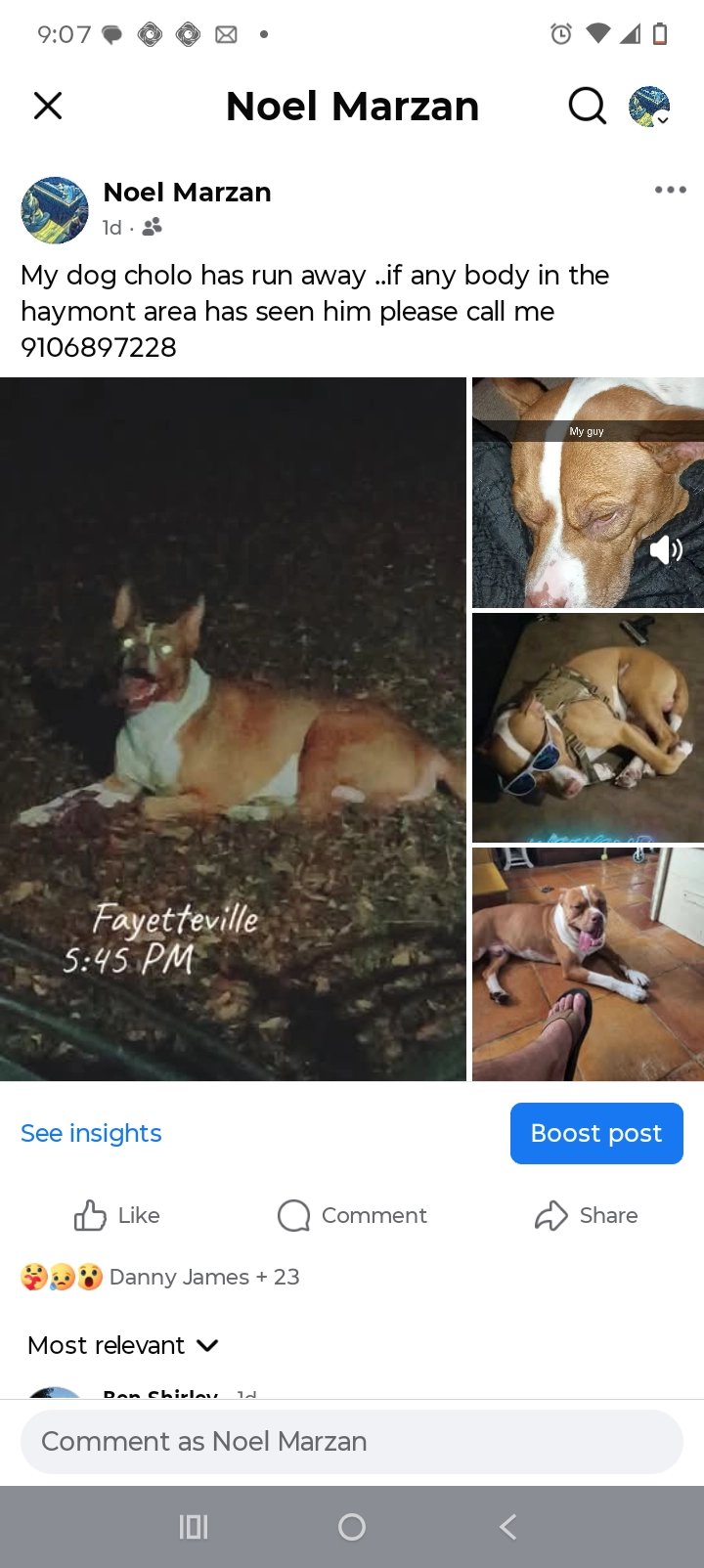
Task: Unmute the video using the speaker icon
Action: point(666,550)
